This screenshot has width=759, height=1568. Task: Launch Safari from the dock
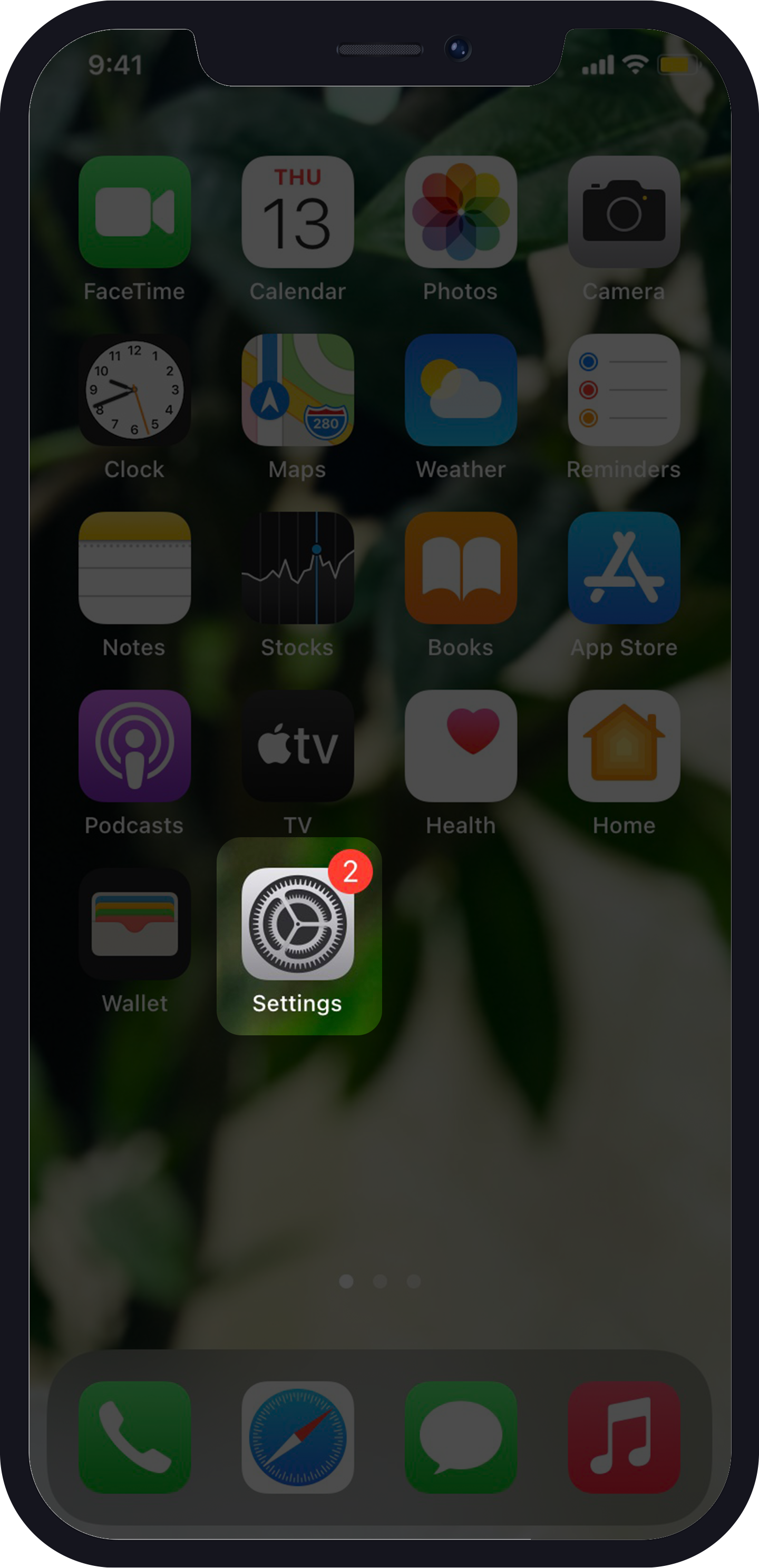297,1437
